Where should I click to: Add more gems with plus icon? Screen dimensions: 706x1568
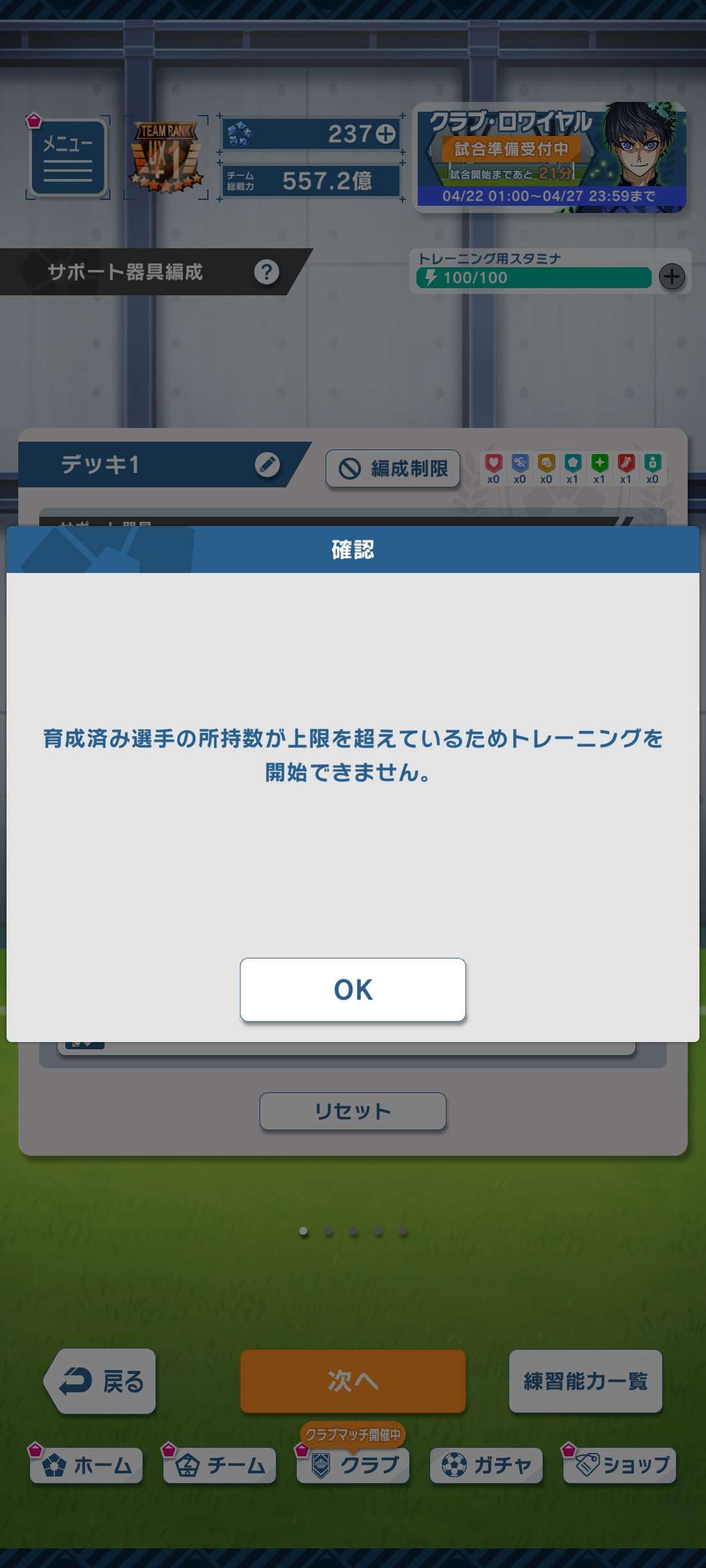[x=386, y=134]
